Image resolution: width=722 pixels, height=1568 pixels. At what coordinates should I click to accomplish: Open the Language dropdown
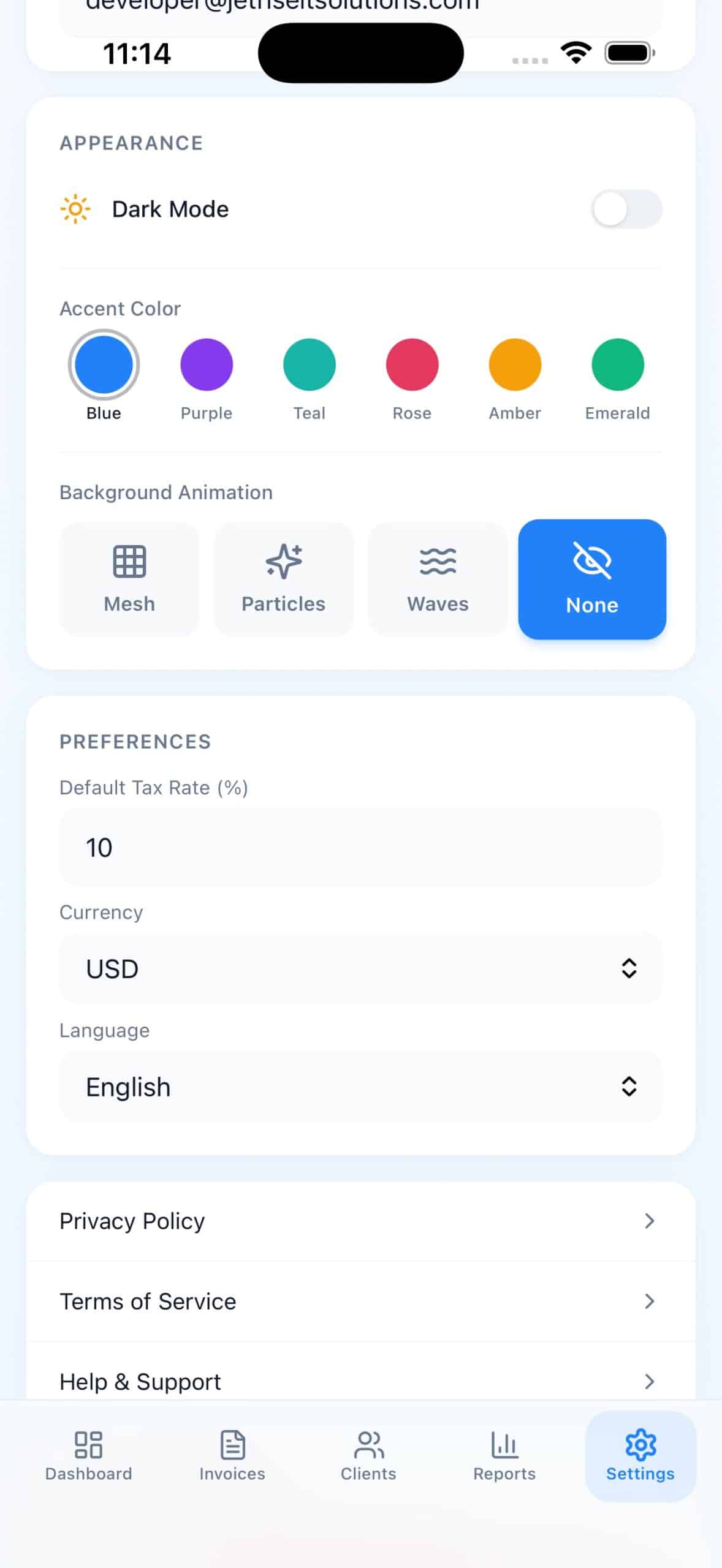[360, 1087]
